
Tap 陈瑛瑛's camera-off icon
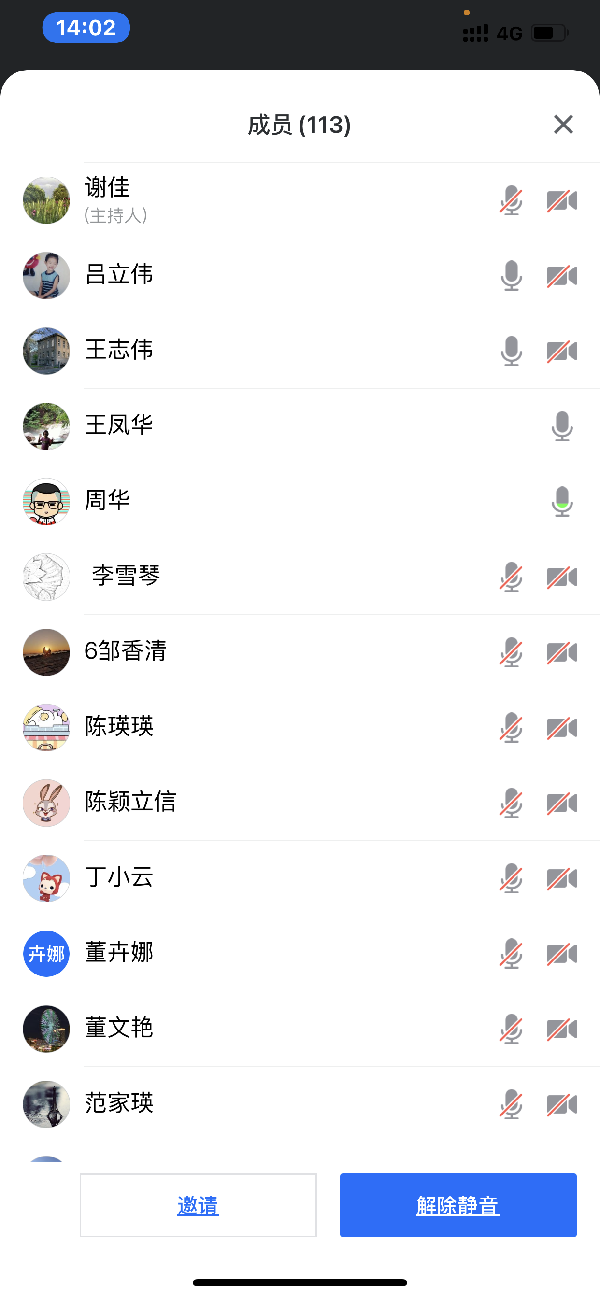pyautogui.click(x=562, y=727)
